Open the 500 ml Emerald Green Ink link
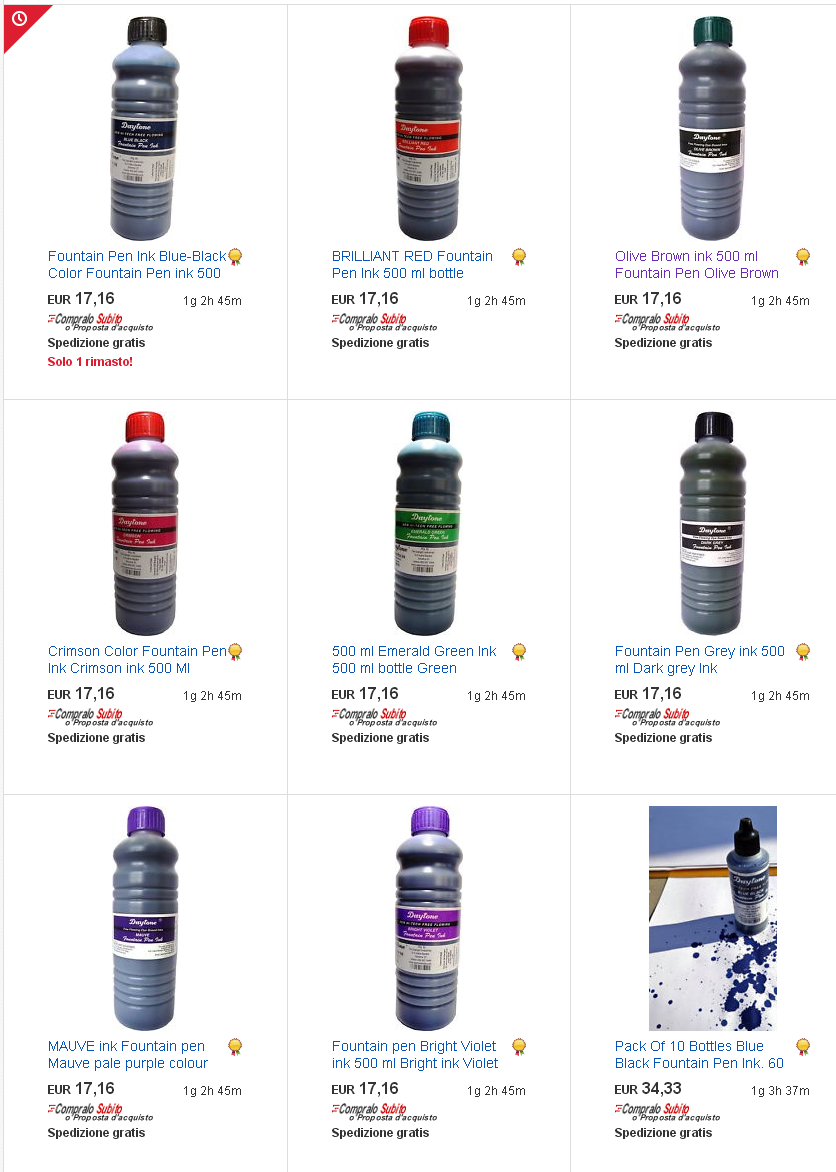The image size is (836, 1172). pyautogui.click(x=413, y=660)
